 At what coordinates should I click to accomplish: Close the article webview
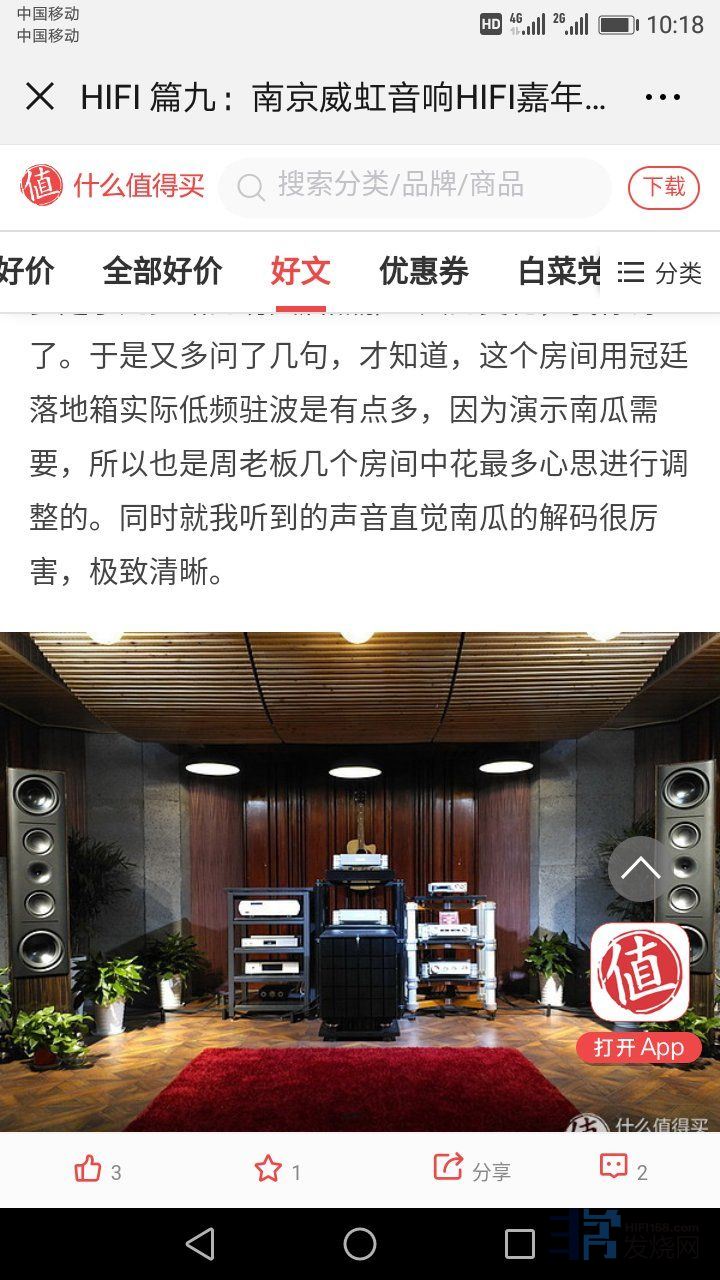[x=40, y=97]
